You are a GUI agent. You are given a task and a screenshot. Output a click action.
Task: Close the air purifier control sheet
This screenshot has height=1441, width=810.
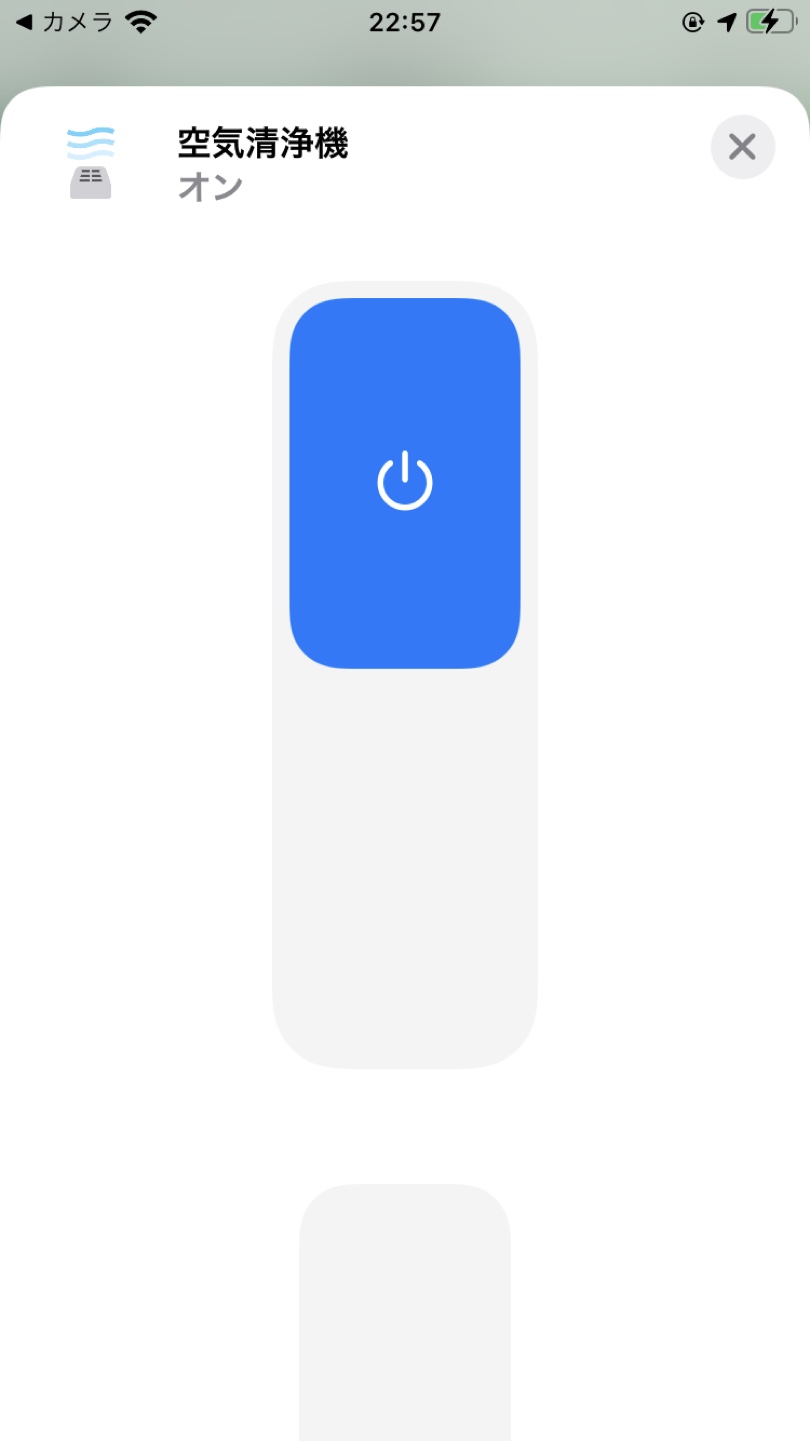click(742, 147)
